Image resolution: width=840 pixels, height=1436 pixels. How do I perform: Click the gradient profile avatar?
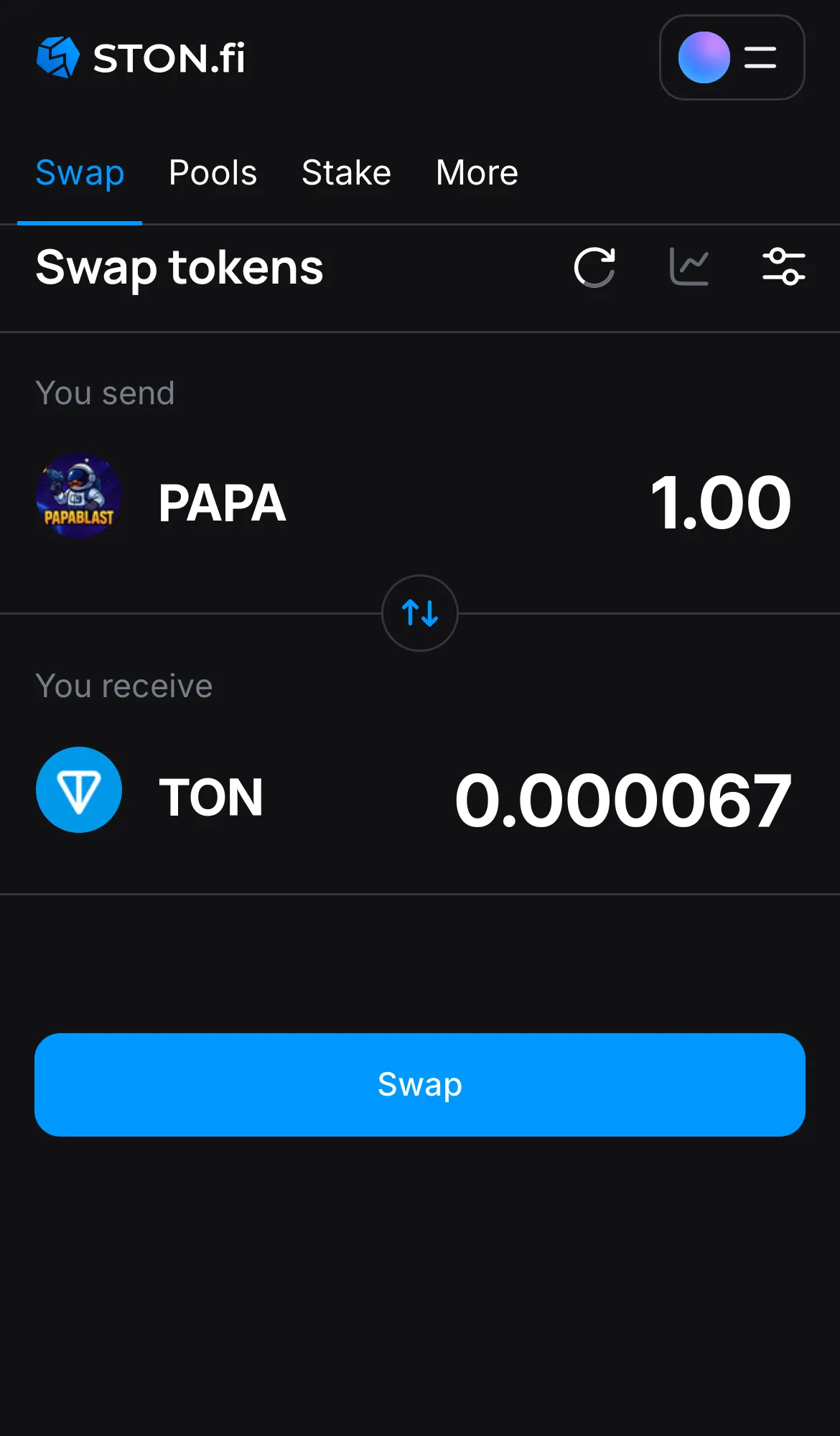[x=703, y=58]
